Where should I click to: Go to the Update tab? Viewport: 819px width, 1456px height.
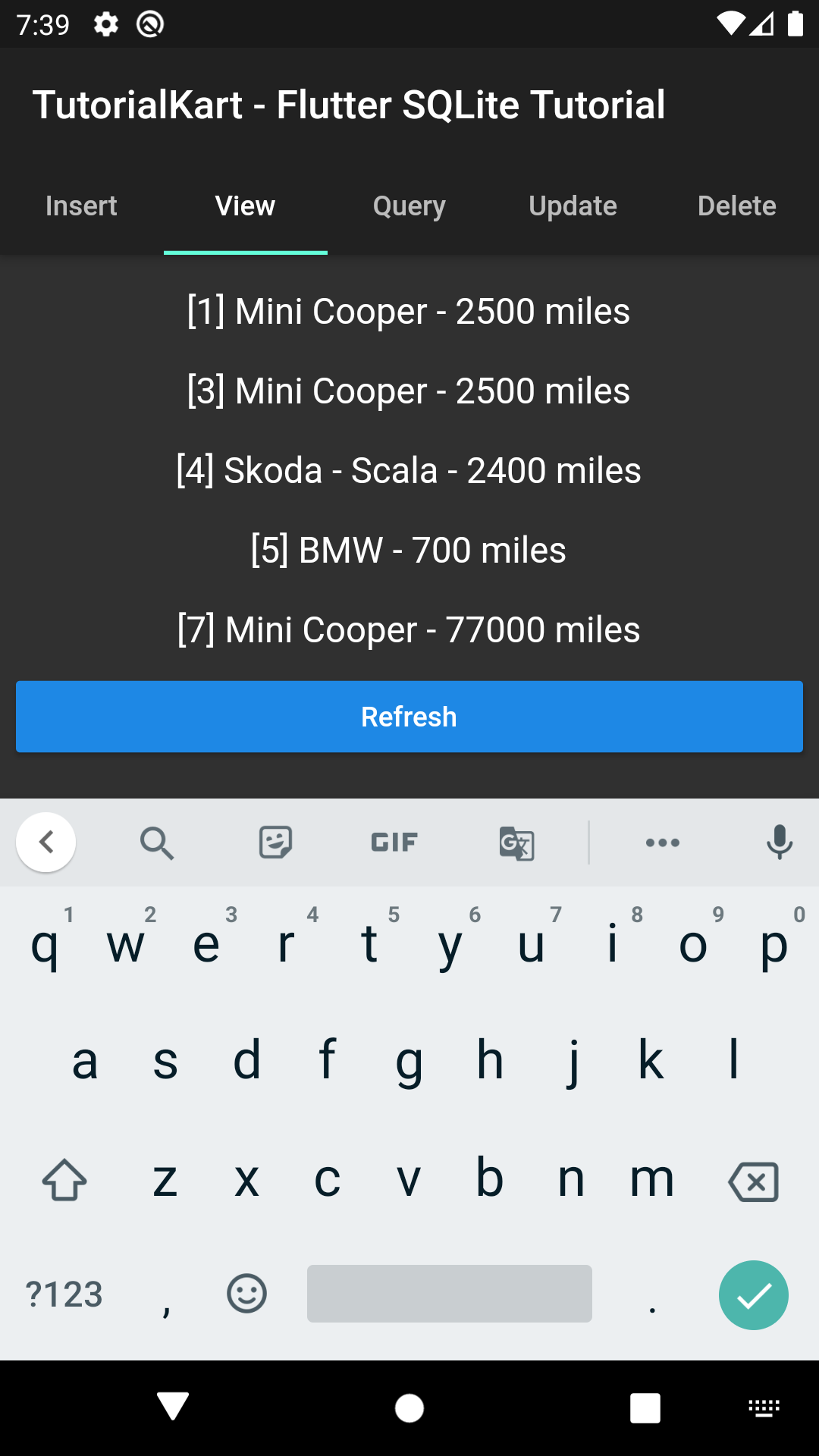[573, 206]
